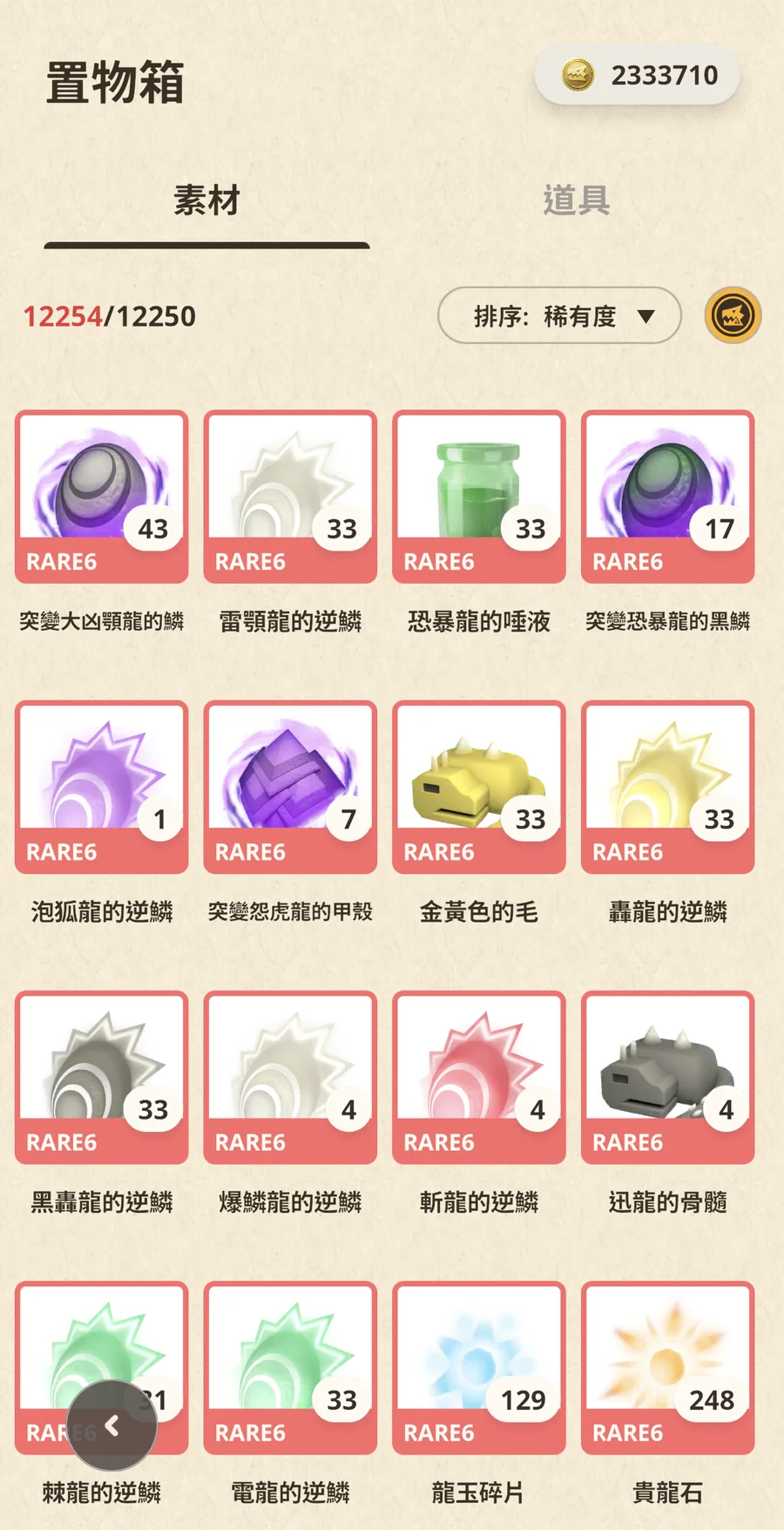The height and width of the screenshot is (1530, 784).
Task: Open 泡狐龍的逆鱗 item
Action: point(102,787)
